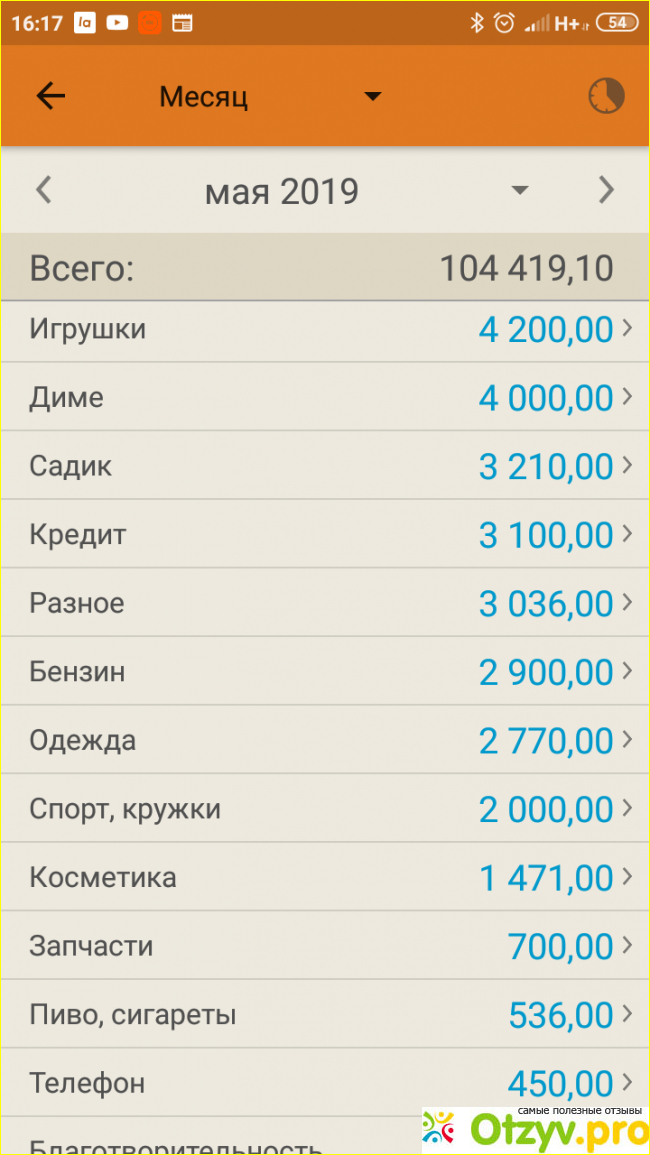Open the мая 2019 date picker
Screen dimensions: 650x1155
365,190
